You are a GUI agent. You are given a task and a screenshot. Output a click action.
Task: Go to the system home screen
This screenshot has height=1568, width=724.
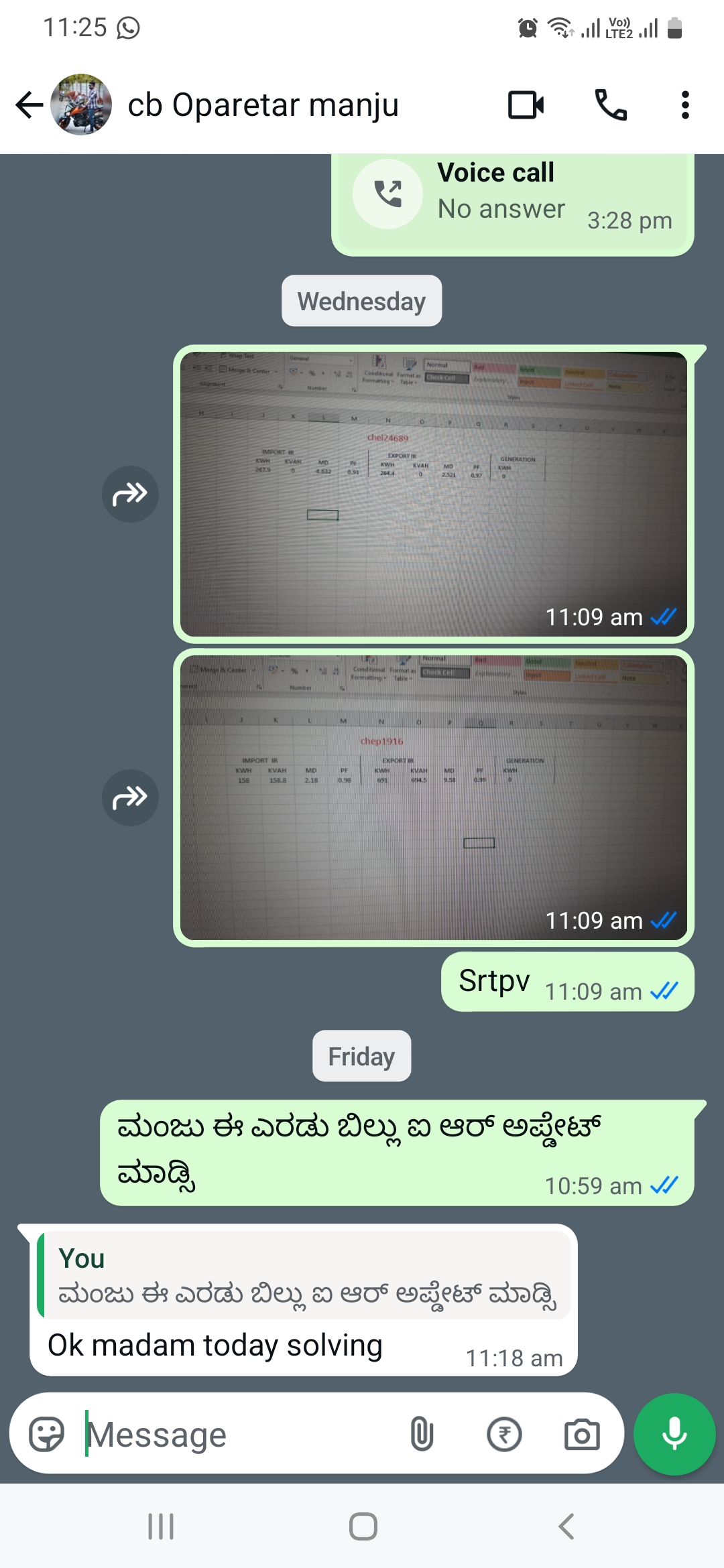point(363,1527)
